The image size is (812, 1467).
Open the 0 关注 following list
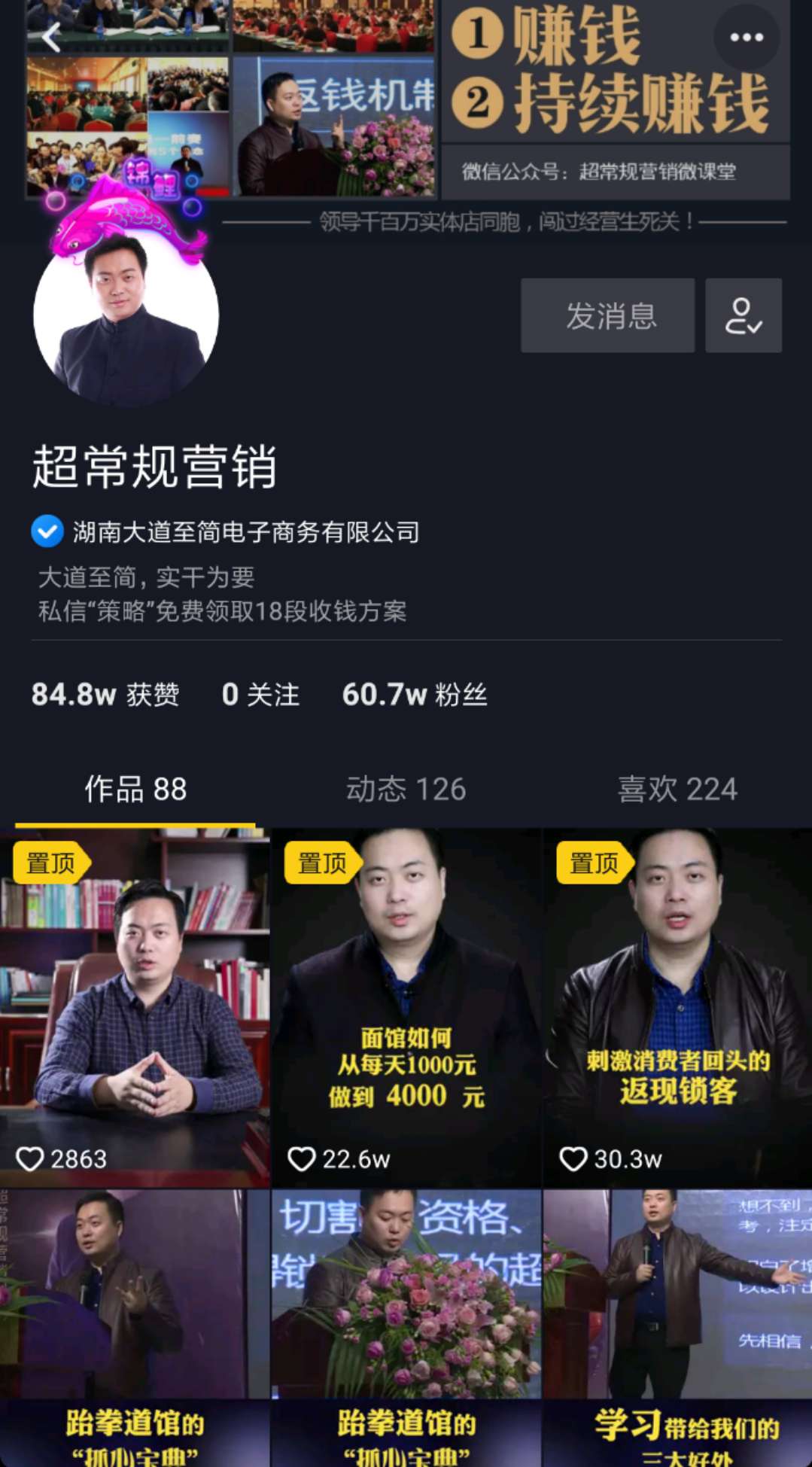point(260,694)
